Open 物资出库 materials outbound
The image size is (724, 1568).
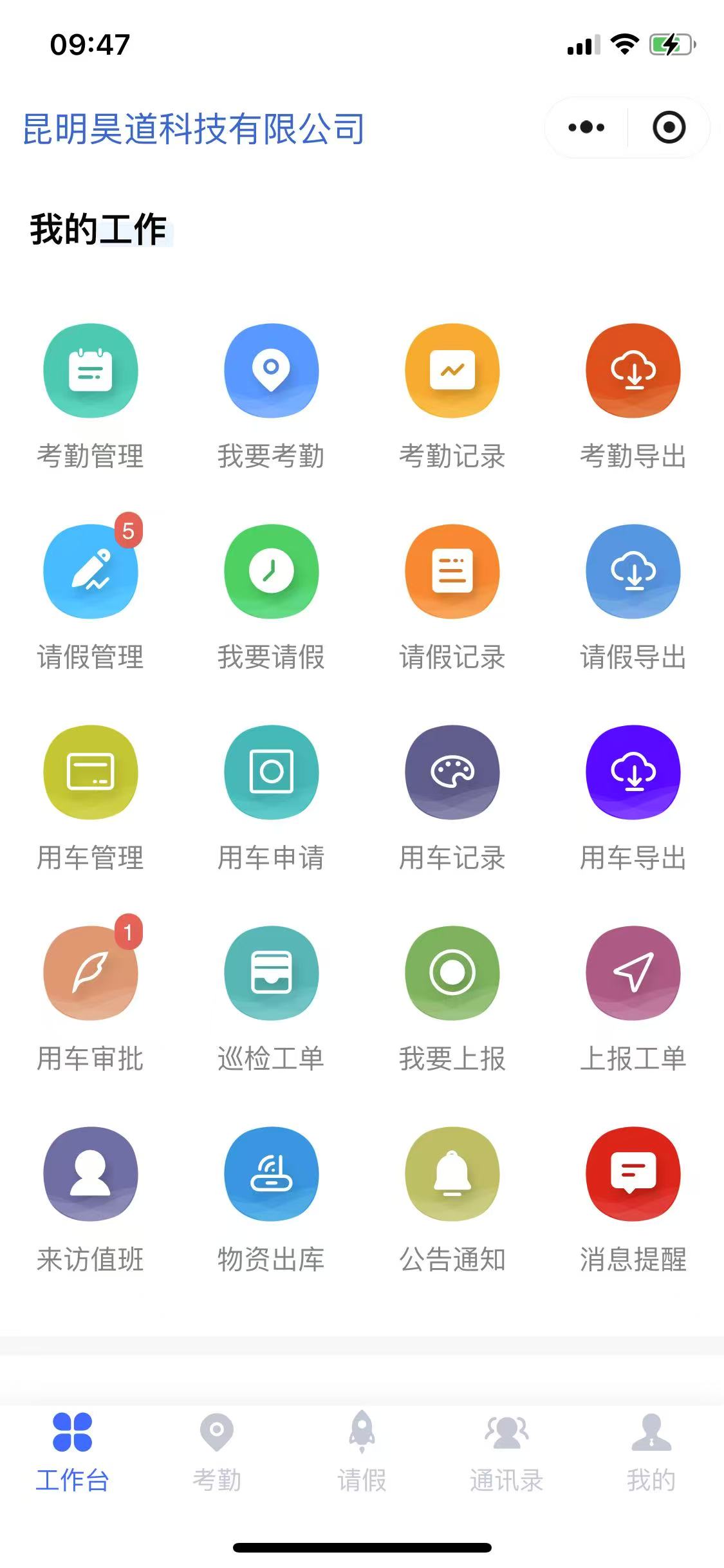click(272, 1175)
